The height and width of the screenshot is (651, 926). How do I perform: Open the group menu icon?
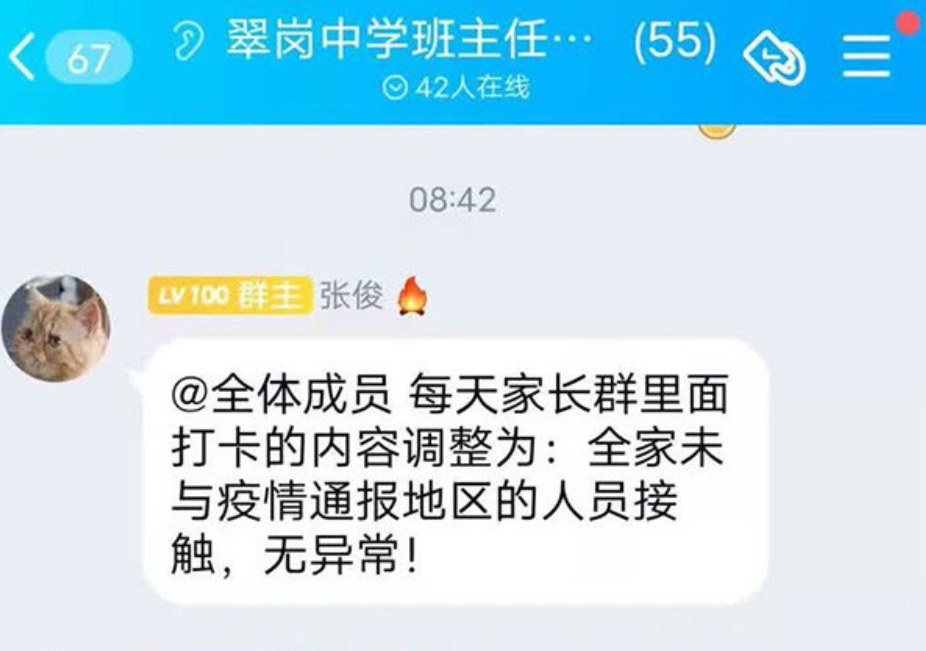pyautogui.click(x=866, y=57)
